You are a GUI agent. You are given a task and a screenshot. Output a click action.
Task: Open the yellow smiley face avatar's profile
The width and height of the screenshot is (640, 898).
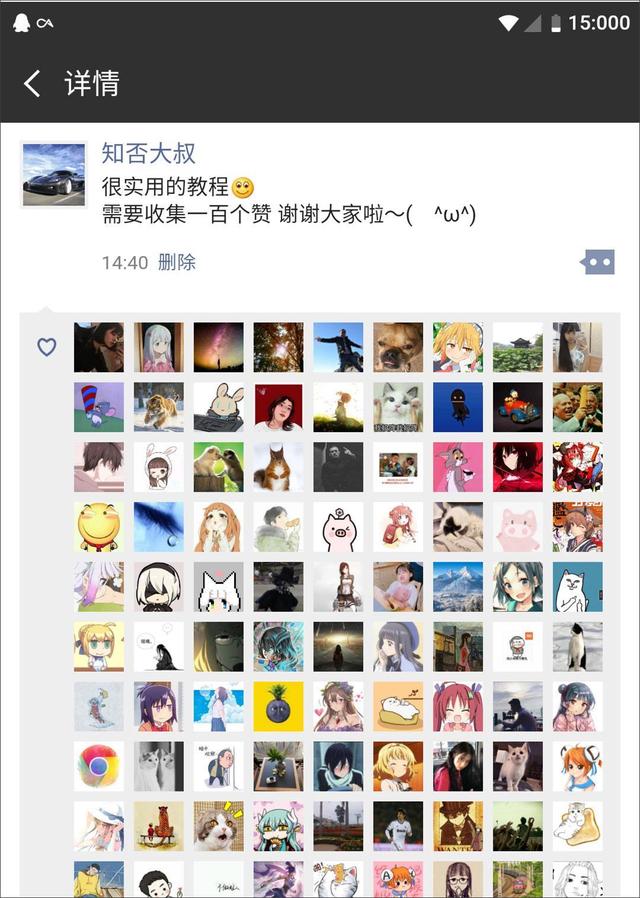tap(99, 527)
